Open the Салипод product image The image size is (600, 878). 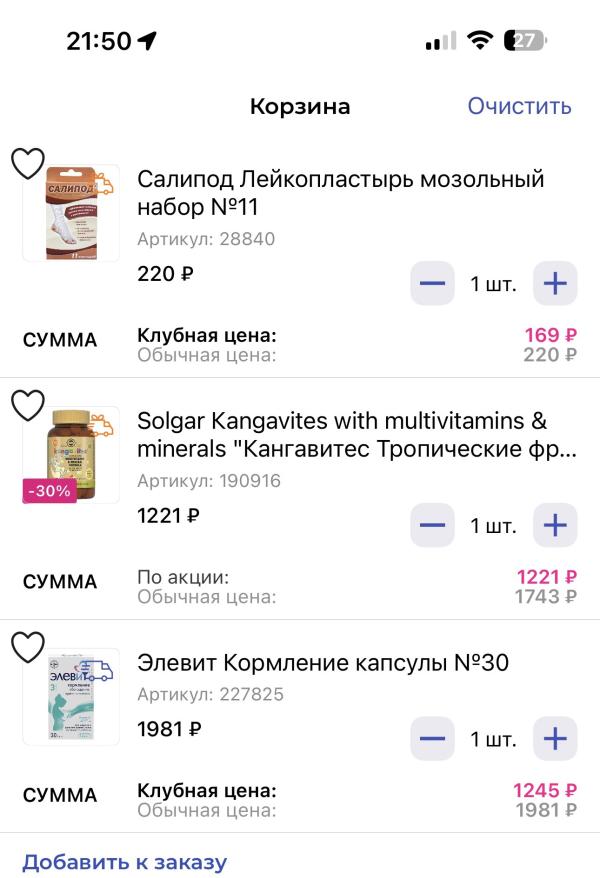tap(70, 214)
